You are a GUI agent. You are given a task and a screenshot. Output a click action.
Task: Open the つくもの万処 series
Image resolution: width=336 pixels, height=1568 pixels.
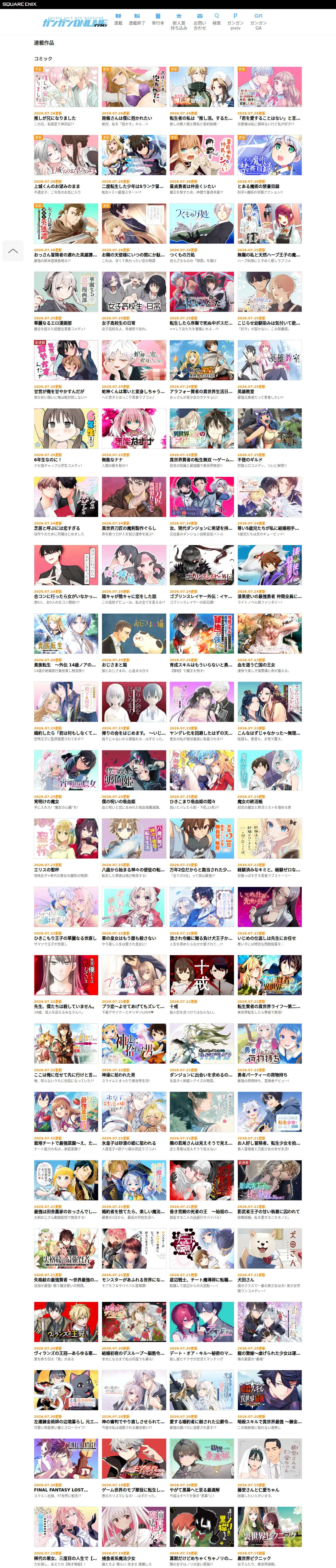point(202,233)
